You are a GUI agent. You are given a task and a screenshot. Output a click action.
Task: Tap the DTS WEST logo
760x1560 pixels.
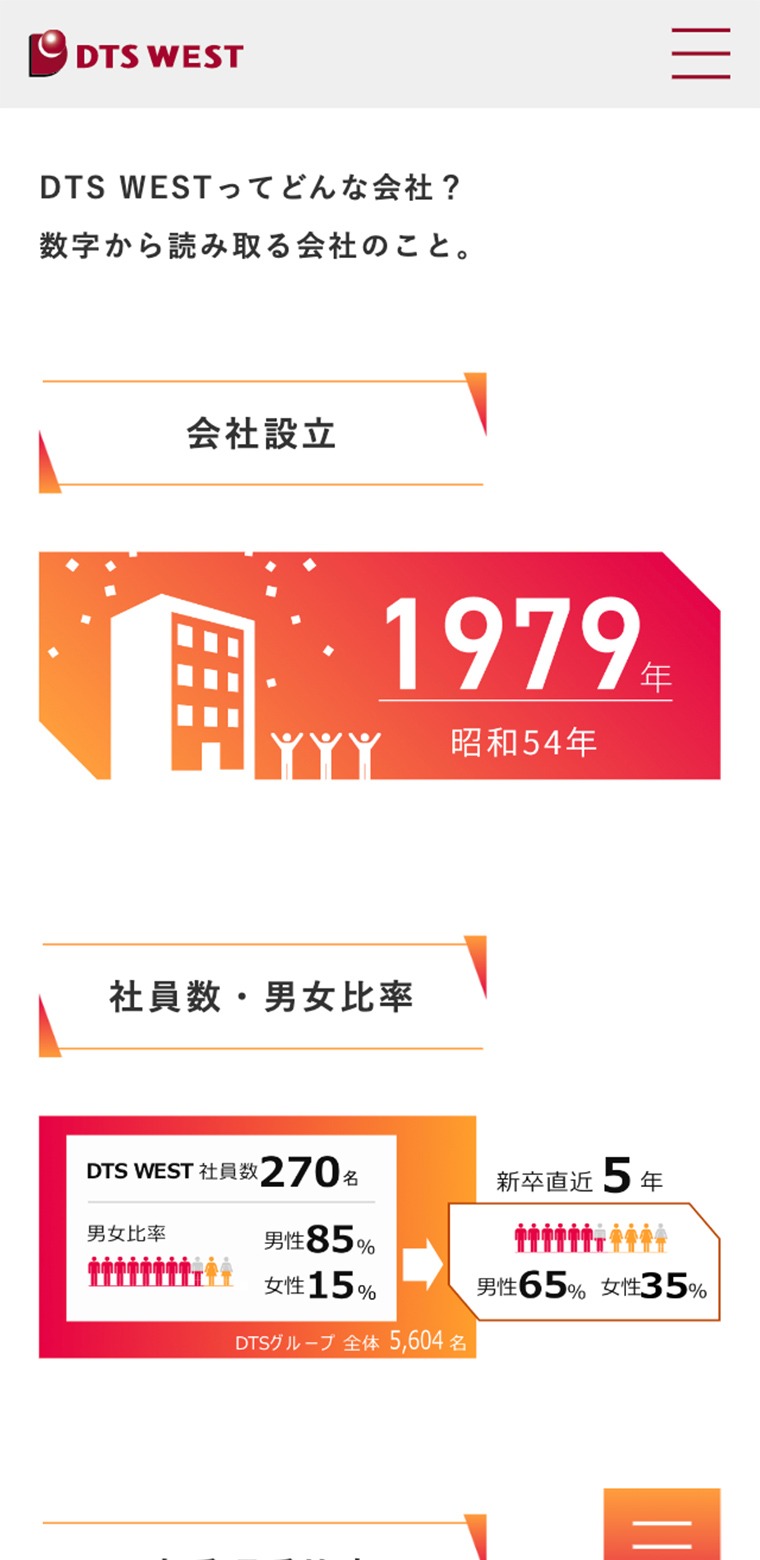pyautogui.click(x=136, y=54)
